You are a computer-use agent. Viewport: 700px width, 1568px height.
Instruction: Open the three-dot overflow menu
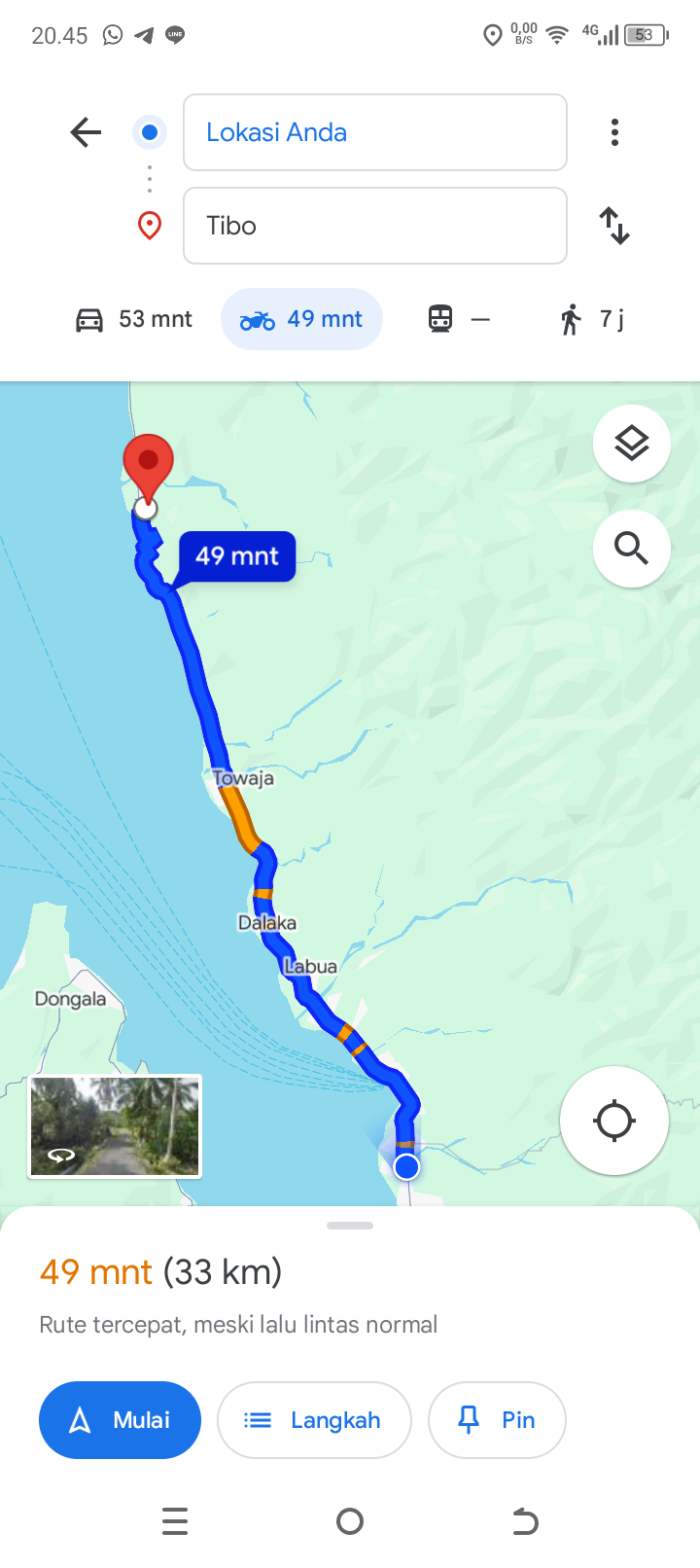click(614, 132)
